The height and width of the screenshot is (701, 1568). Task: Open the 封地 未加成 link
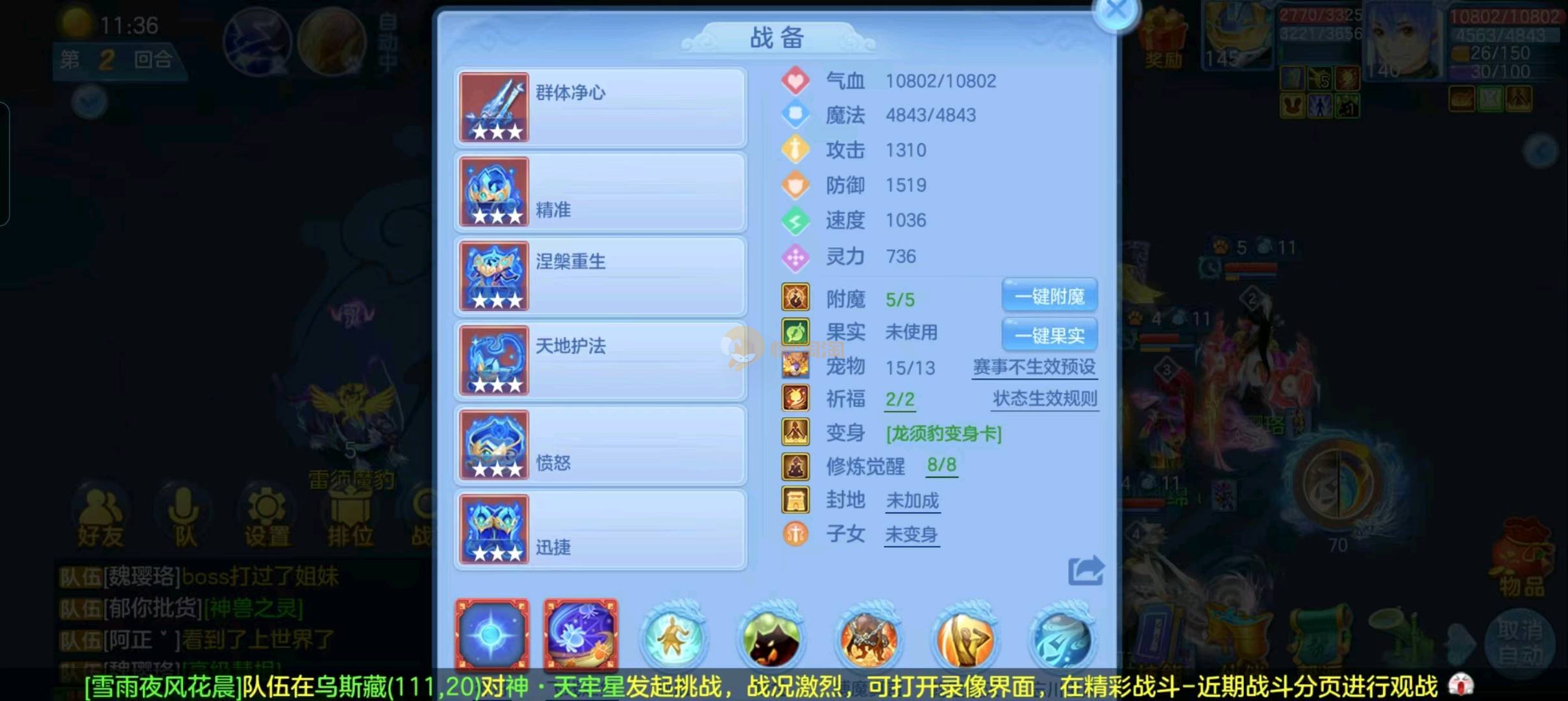point(912,500)
